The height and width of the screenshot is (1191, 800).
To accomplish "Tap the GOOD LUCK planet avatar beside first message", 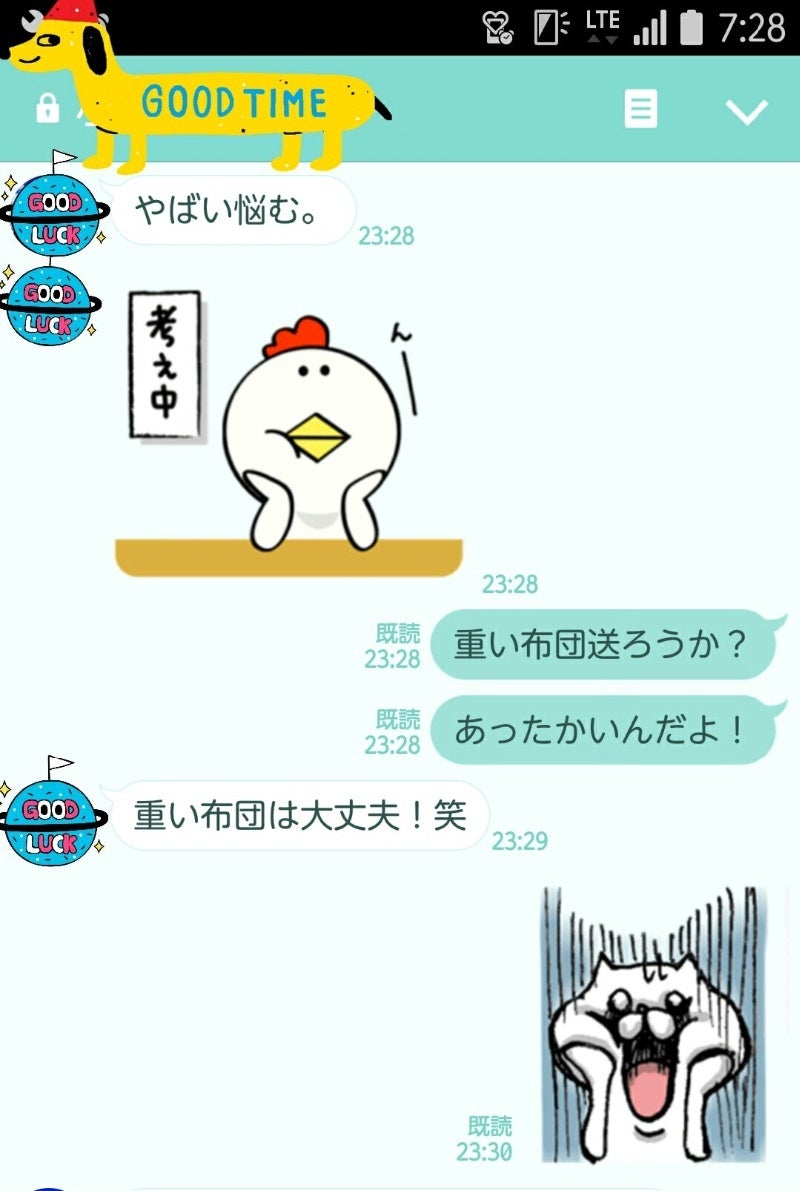I will click(x=52, y=213).
